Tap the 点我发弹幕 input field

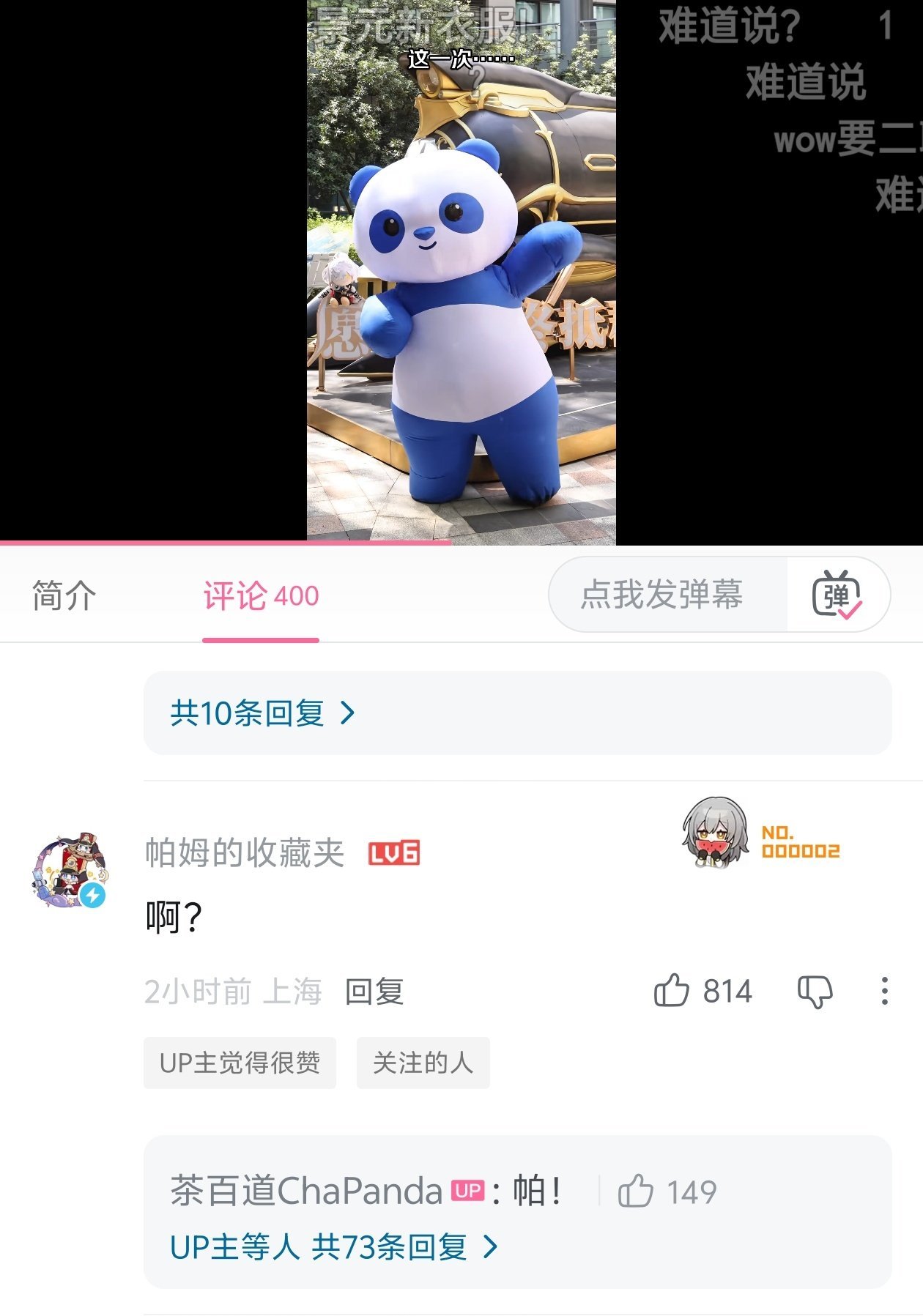pyautogui.click(x=662, y=595)
